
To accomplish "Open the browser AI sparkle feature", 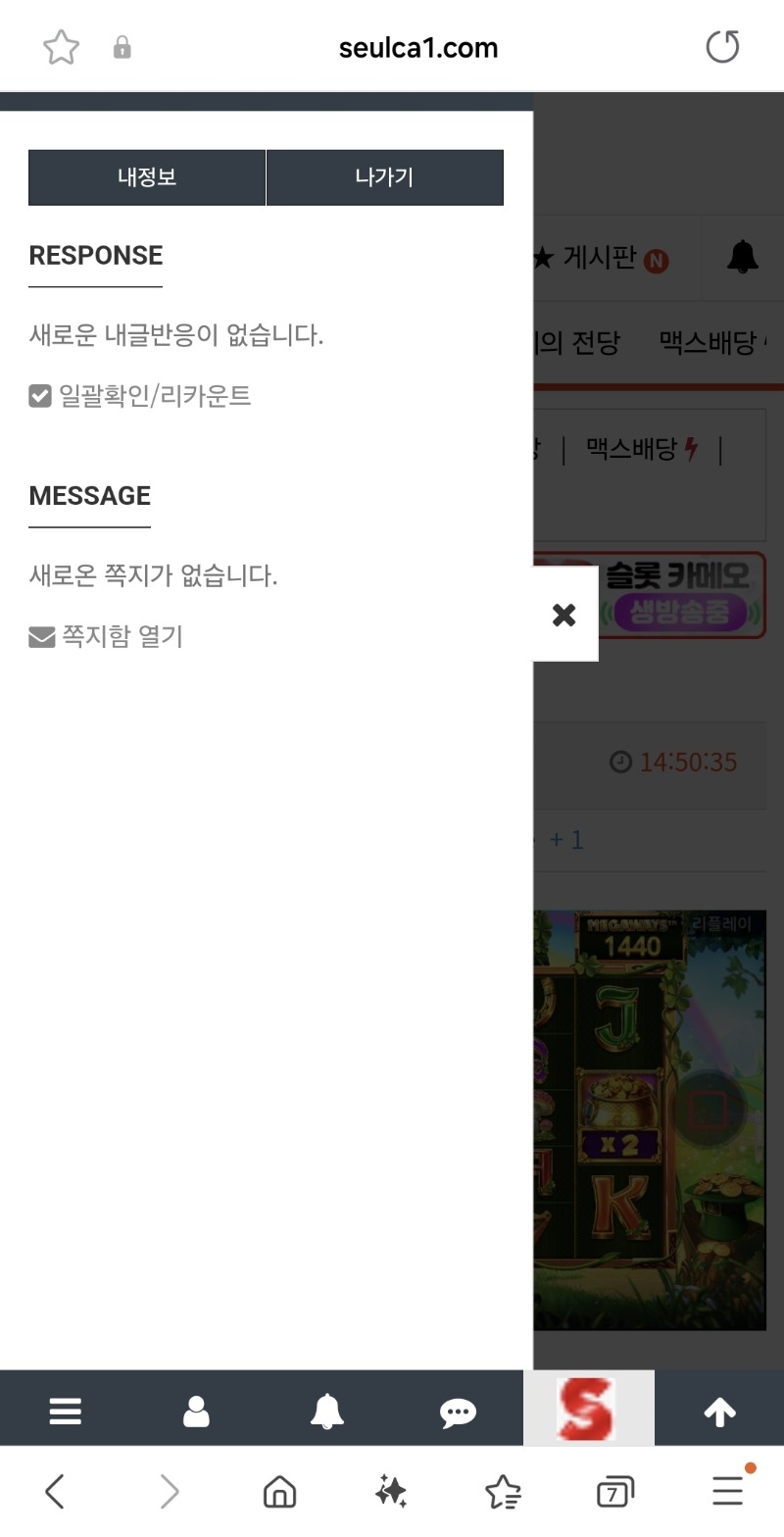I will 391,1492.
